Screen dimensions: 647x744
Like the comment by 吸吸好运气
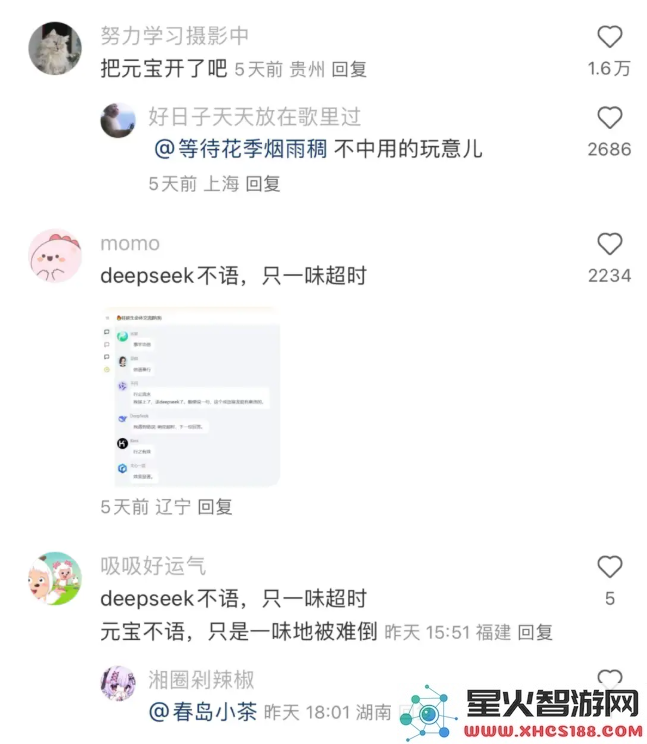(609, 568)
